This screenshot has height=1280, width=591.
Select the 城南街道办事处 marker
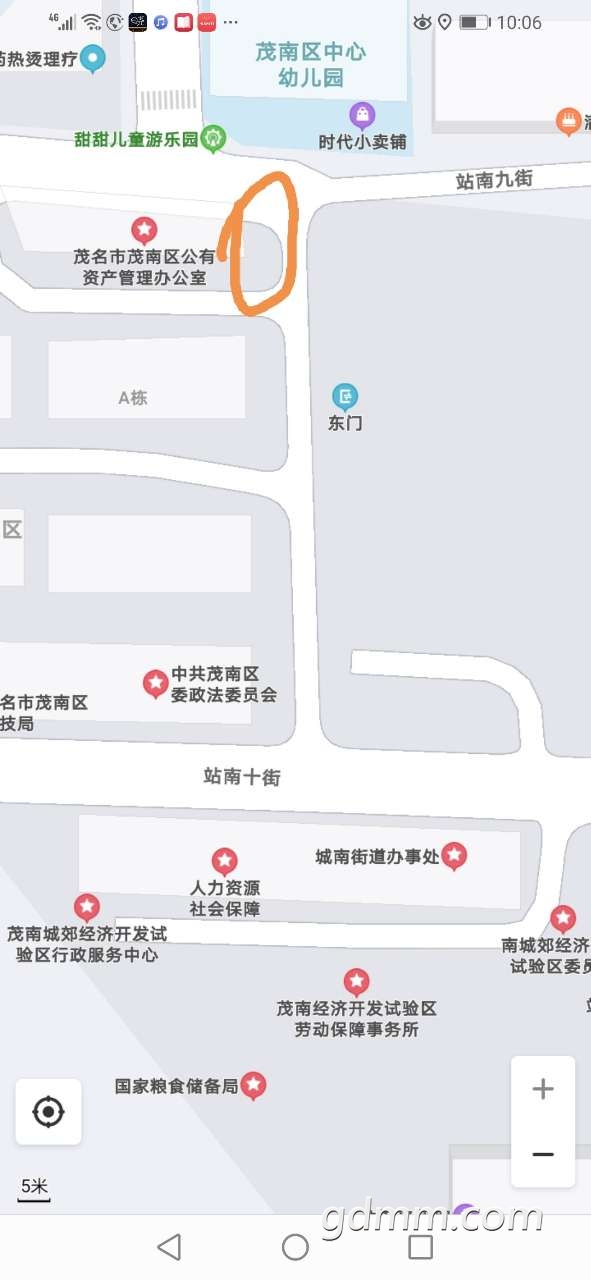454,856
